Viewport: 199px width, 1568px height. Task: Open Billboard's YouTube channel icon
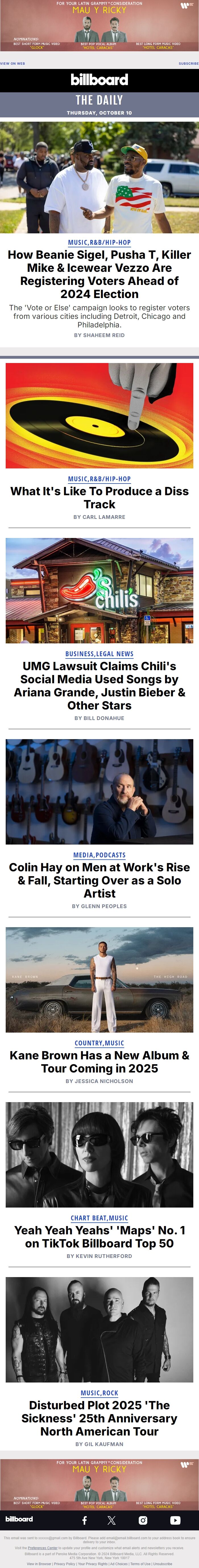pos(175,1520)
